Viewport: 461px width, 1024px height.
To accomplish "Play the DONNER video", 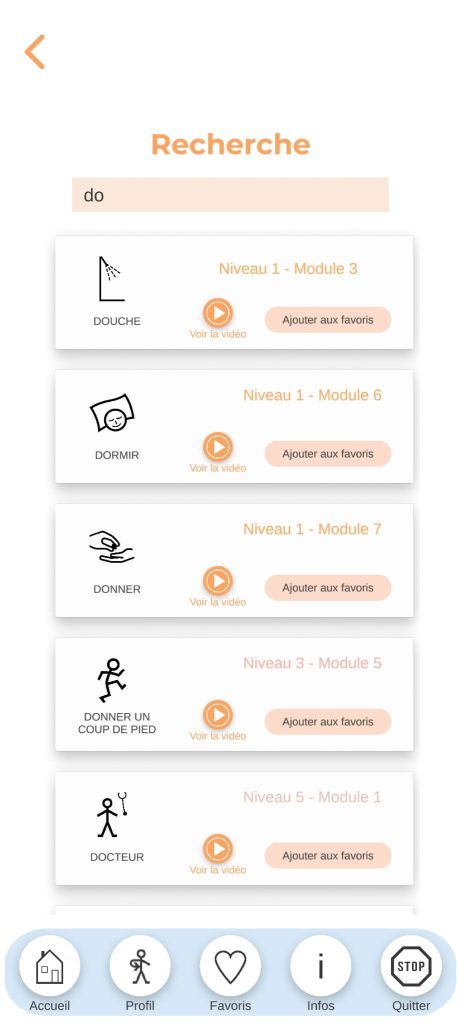I will click(217, 581).
